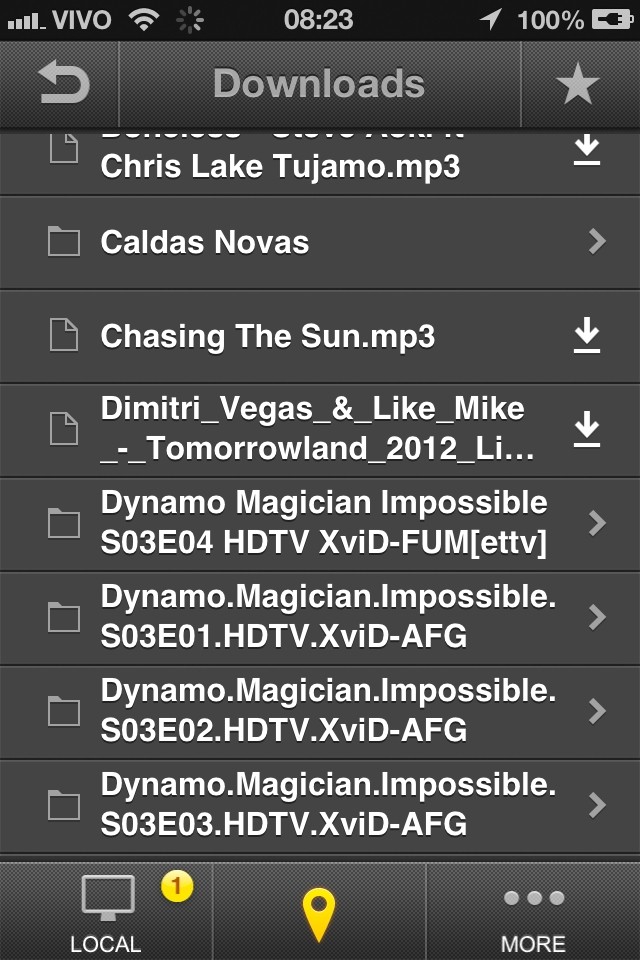This screenshot has height=960, width=640.
Task: Open the More tab
Action: coord(533,912)
